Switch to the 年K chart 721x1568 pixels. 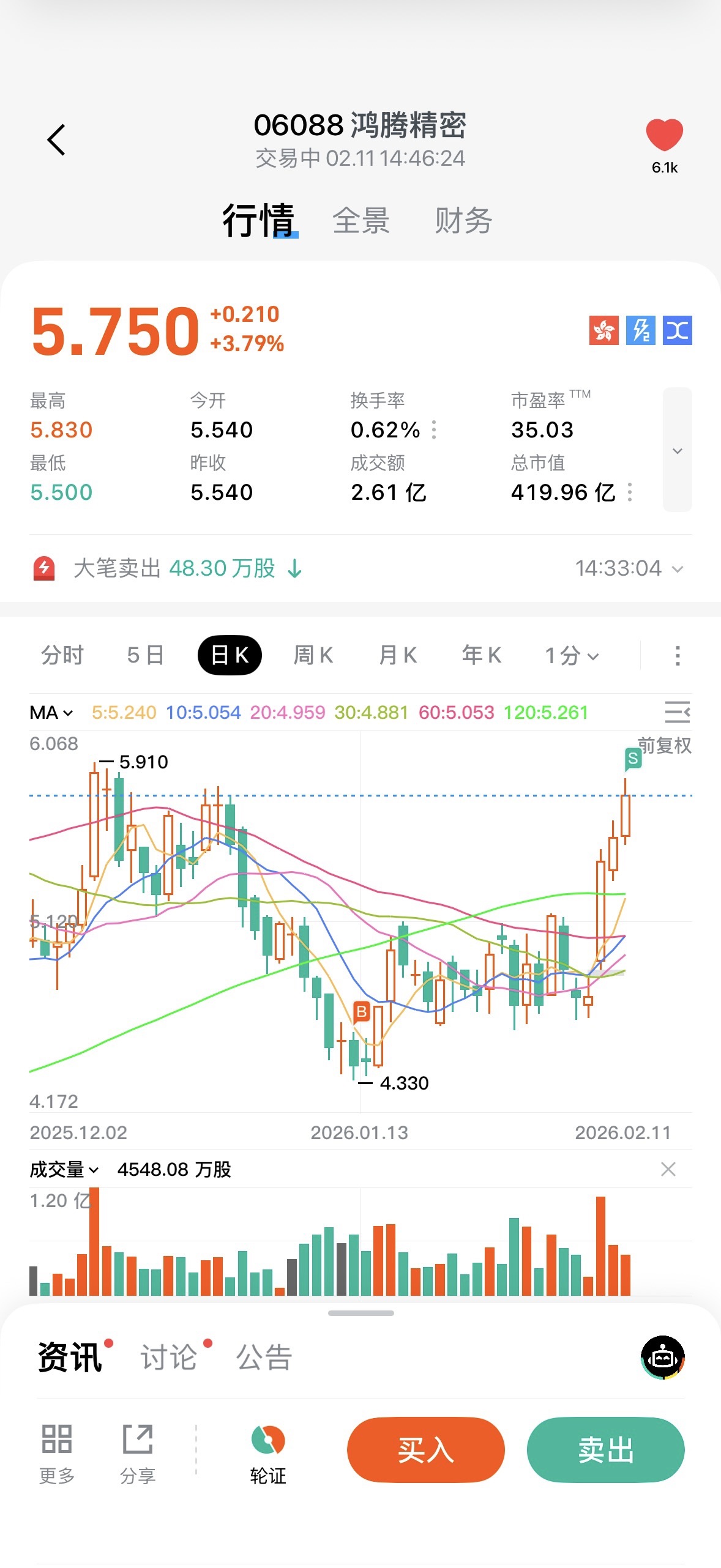(x=481, y=655)
